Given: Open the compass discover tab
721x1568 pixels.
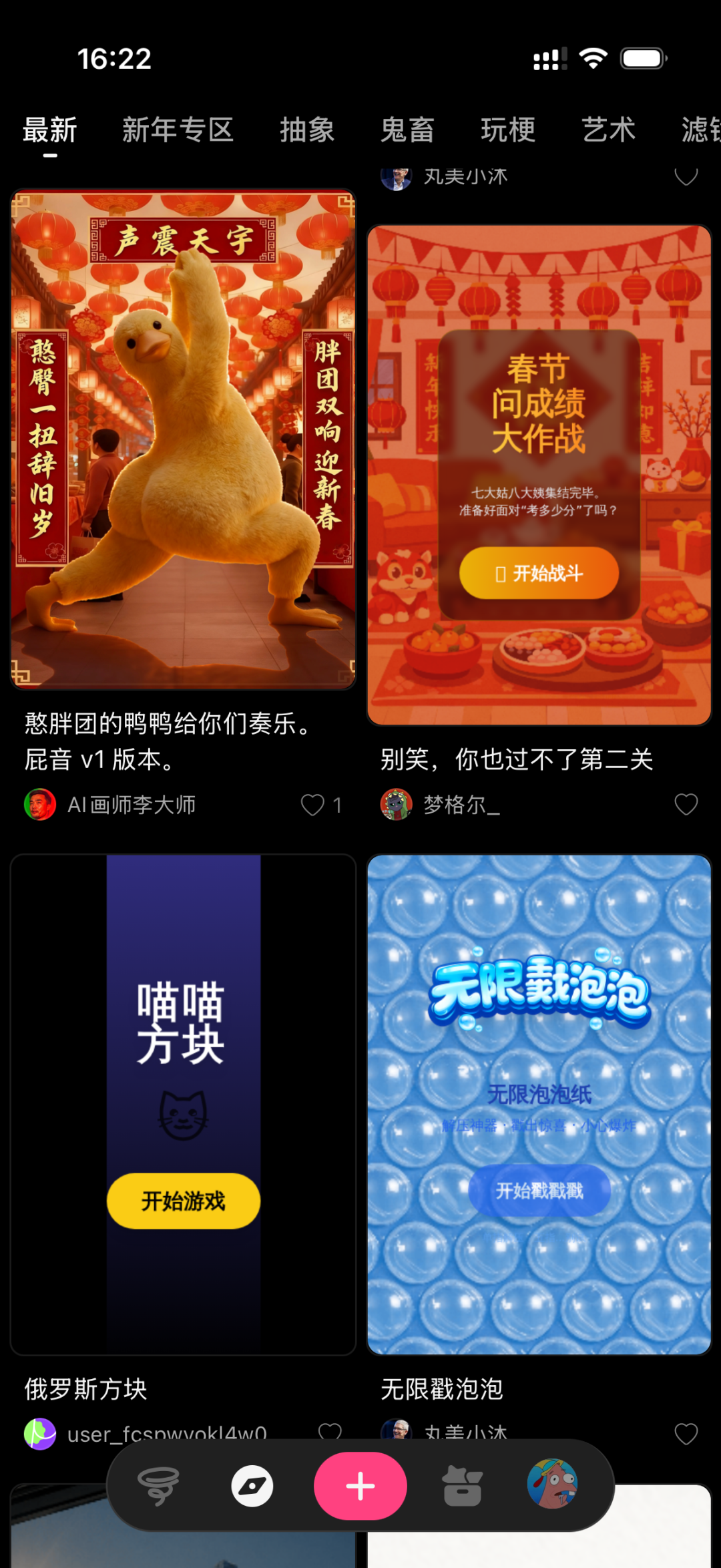Looking at the screenshot, I should 252,1486.
